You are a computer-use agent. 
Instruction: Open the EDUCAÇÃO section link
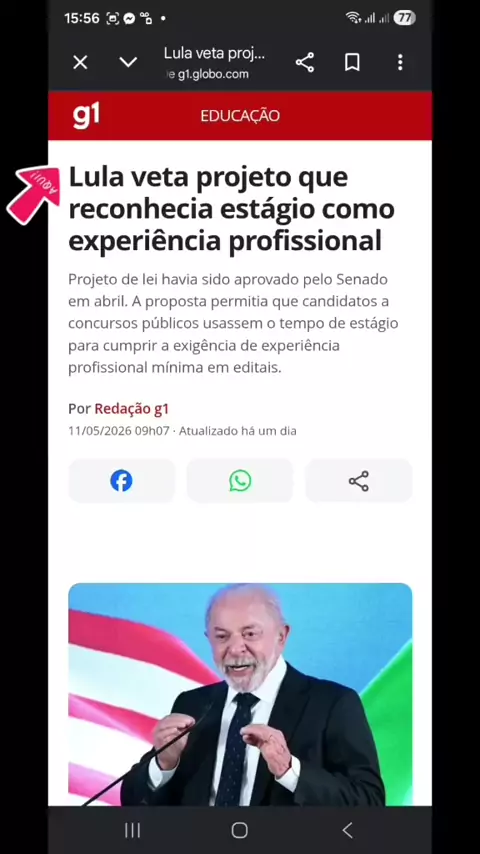240,116
